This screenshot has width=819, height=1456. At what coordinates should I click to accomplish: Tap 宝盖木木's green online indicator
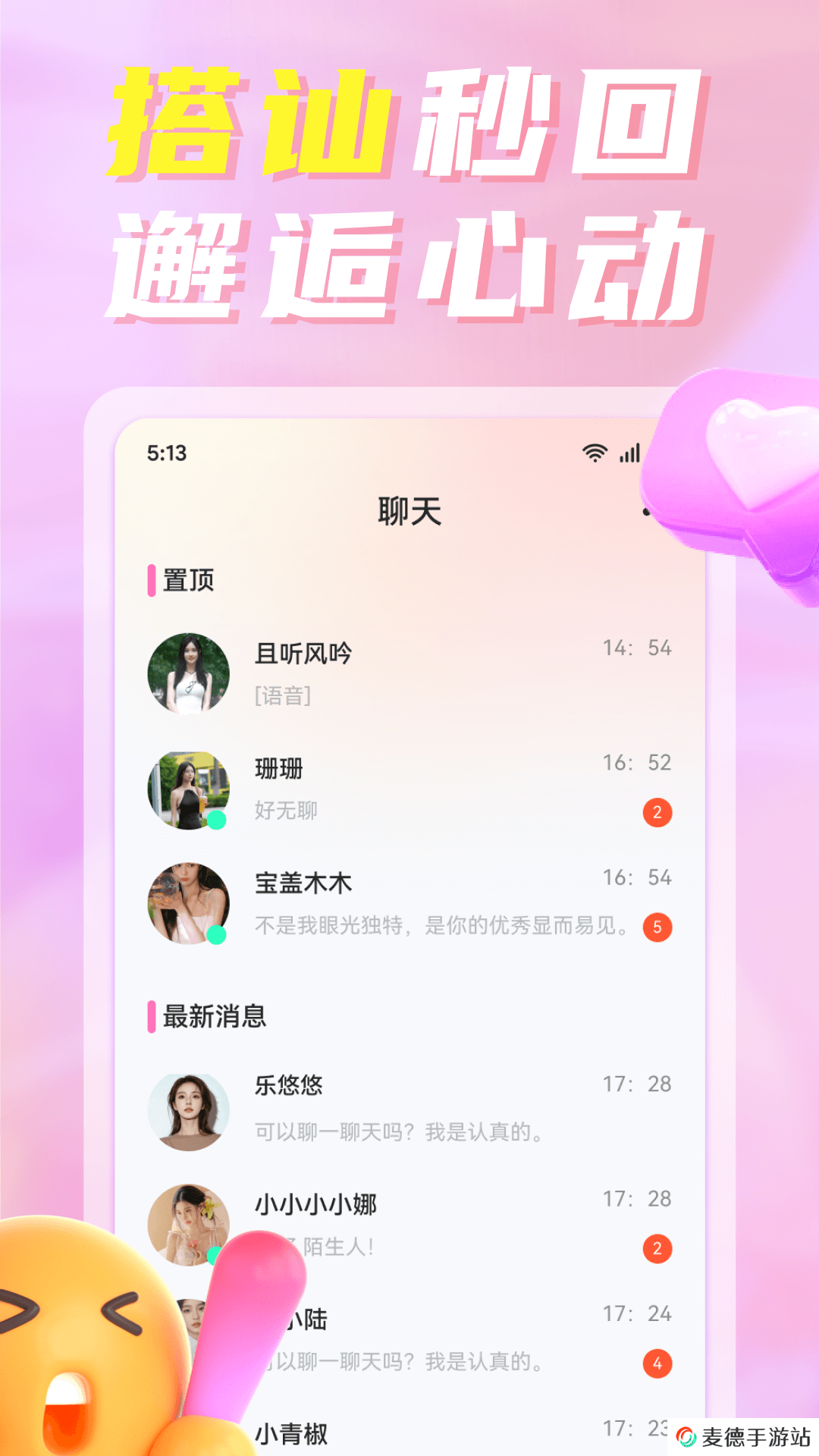pos(215,933)
